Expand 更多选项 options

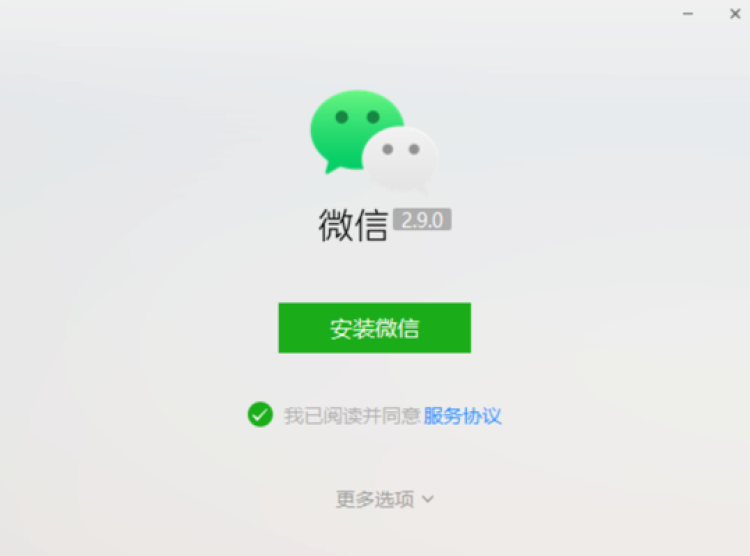click(x=384, y=499)
